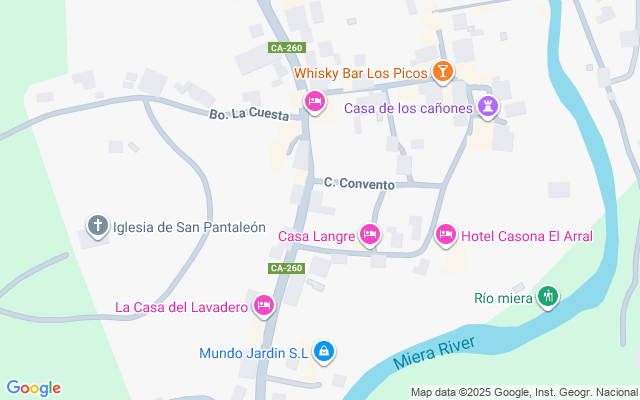Open the La Casa del Lavadero pin
640x400 pixels.
pos(264,305)
